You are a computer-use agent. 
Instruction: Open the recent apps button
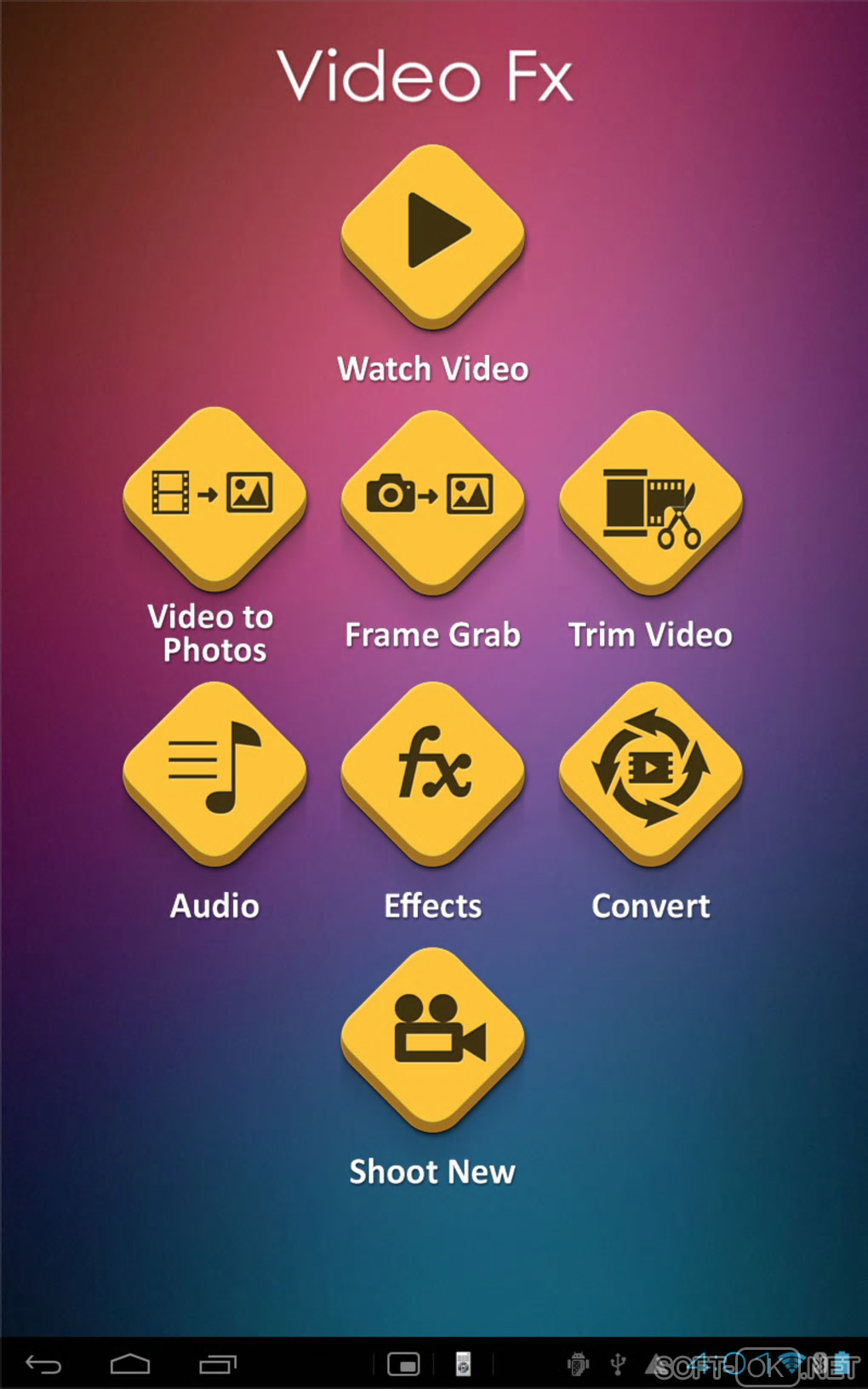click(x=218, y=1364)
